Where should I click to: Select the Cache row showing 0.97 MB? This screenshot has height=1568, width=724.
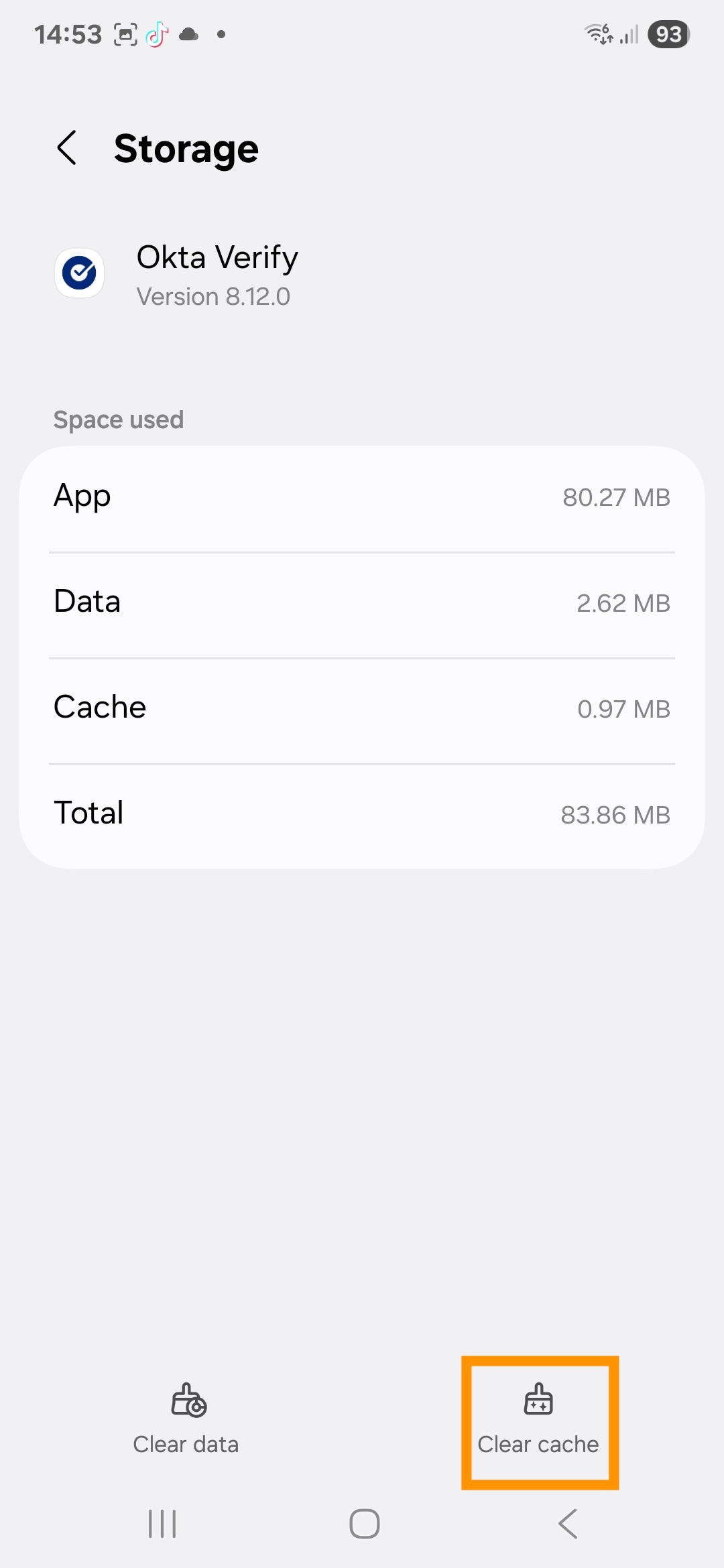362,708
